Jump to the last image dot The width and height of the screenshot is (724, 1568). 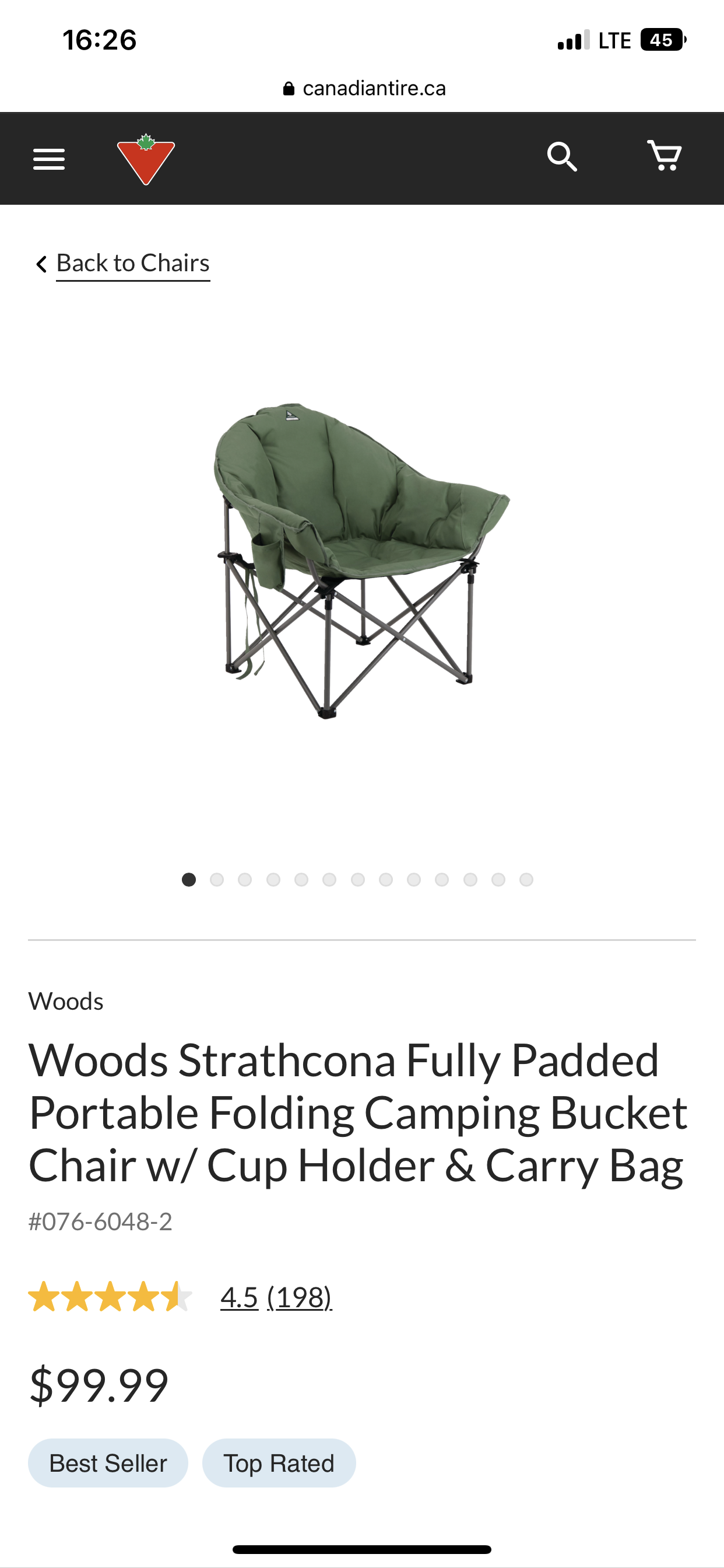pos(527,880)
